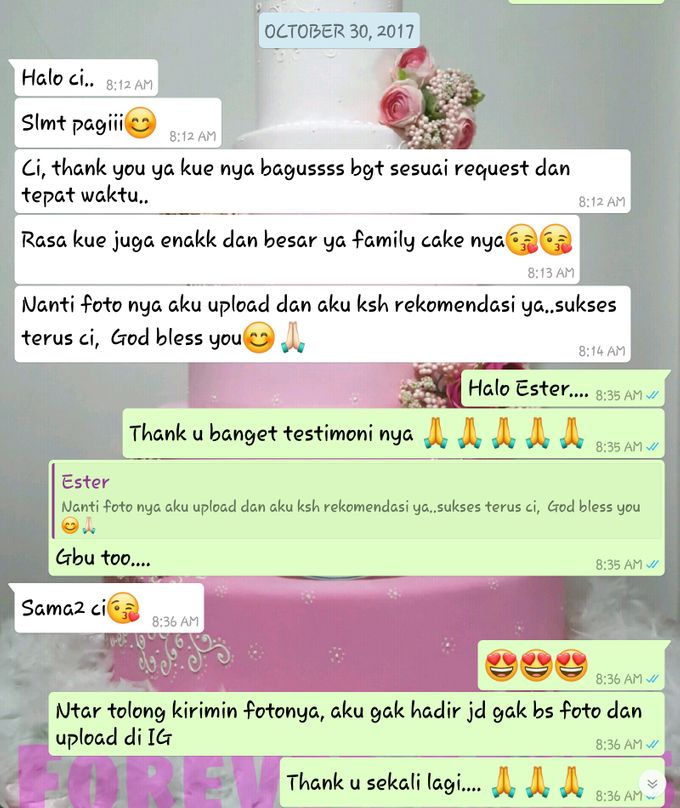Viewport: 680px width, 808px height.
Task: Jump to latest messages with down chevron
Action: tap(652, 783)
